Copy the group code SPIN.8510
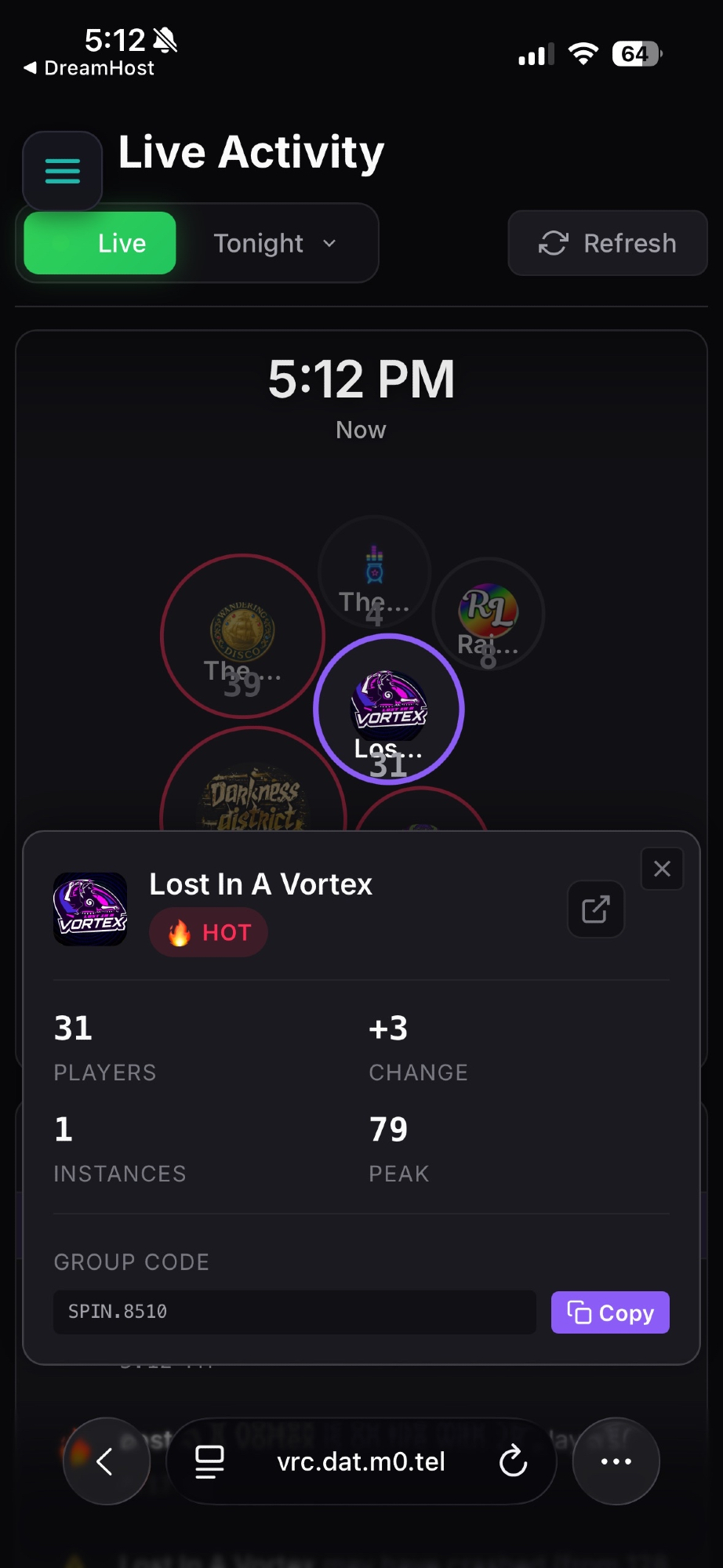This screenshot has width=723, height=1568. [x=610, y=1312]
